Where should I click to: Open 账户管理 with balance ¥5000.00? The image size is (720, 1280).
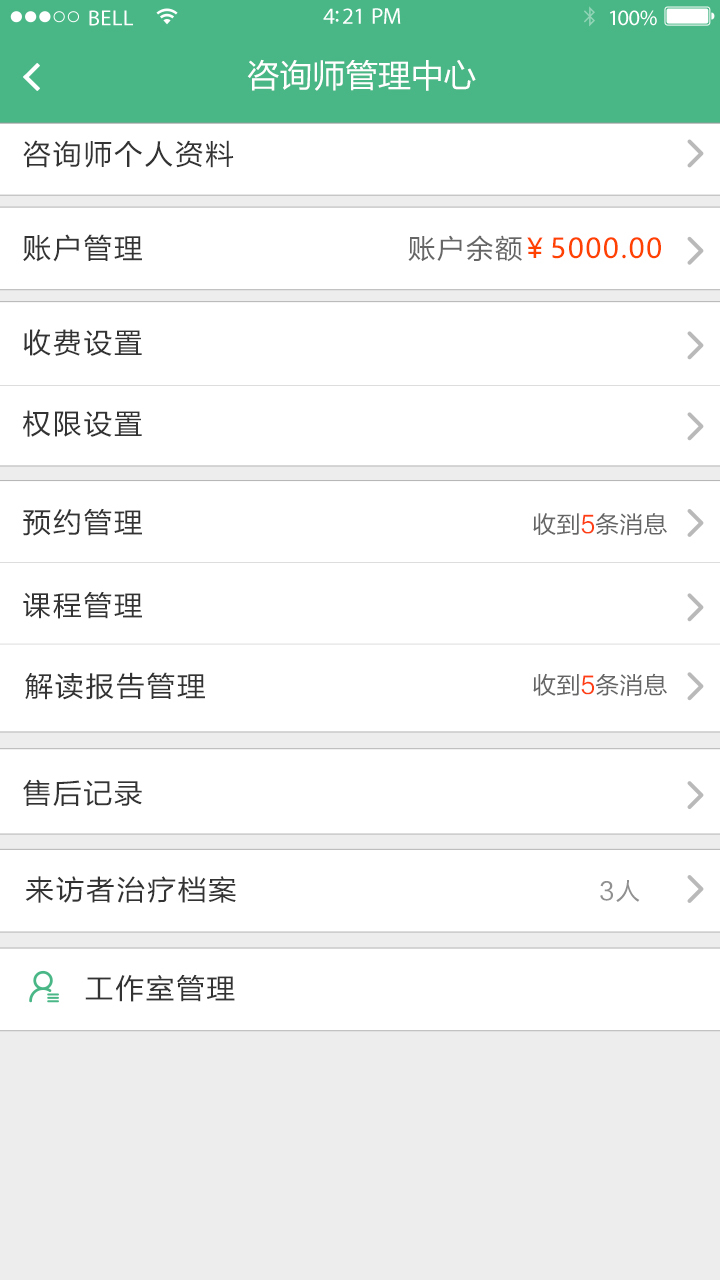(x=360, y=249)
